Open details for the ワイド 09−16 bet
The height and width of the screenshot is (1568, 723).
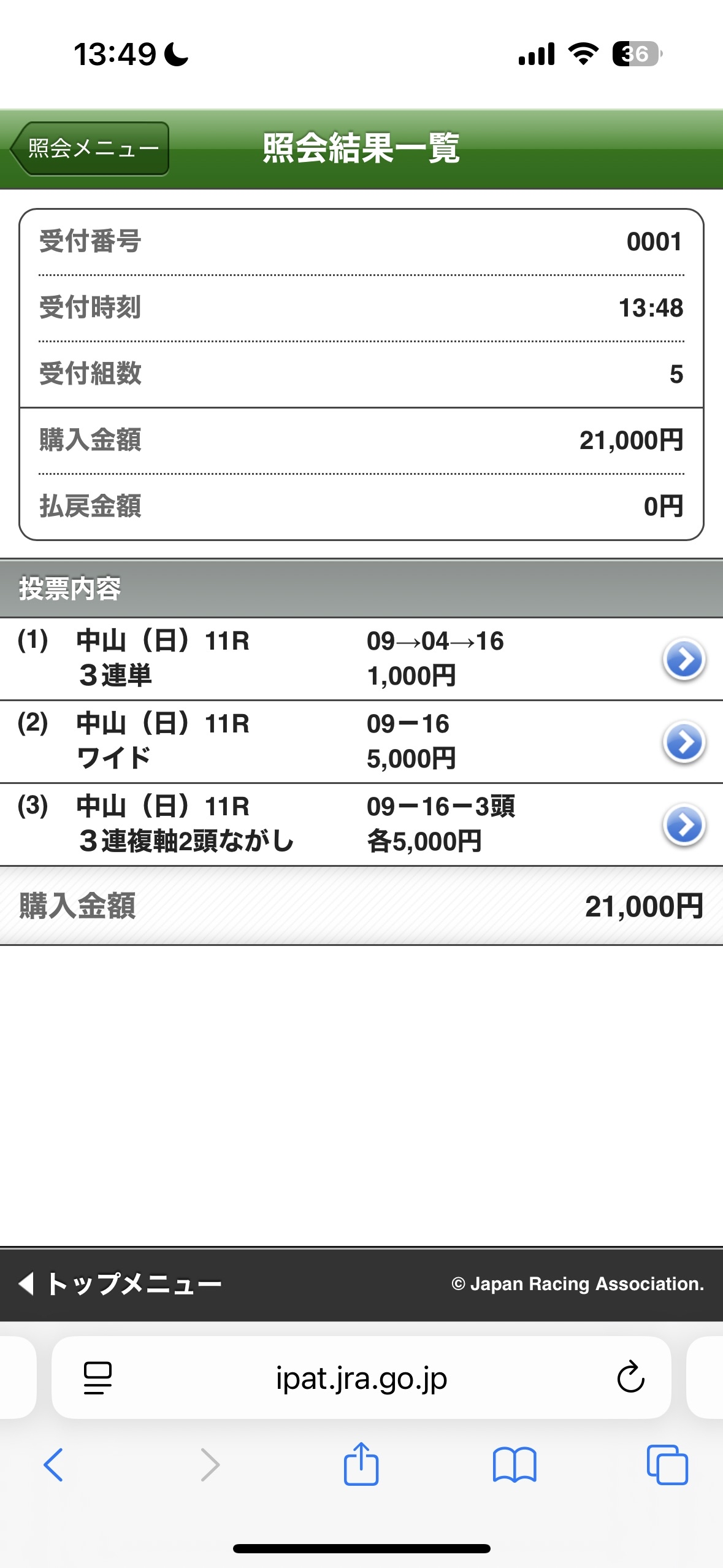pyautogui.click(x=684, y=742)
